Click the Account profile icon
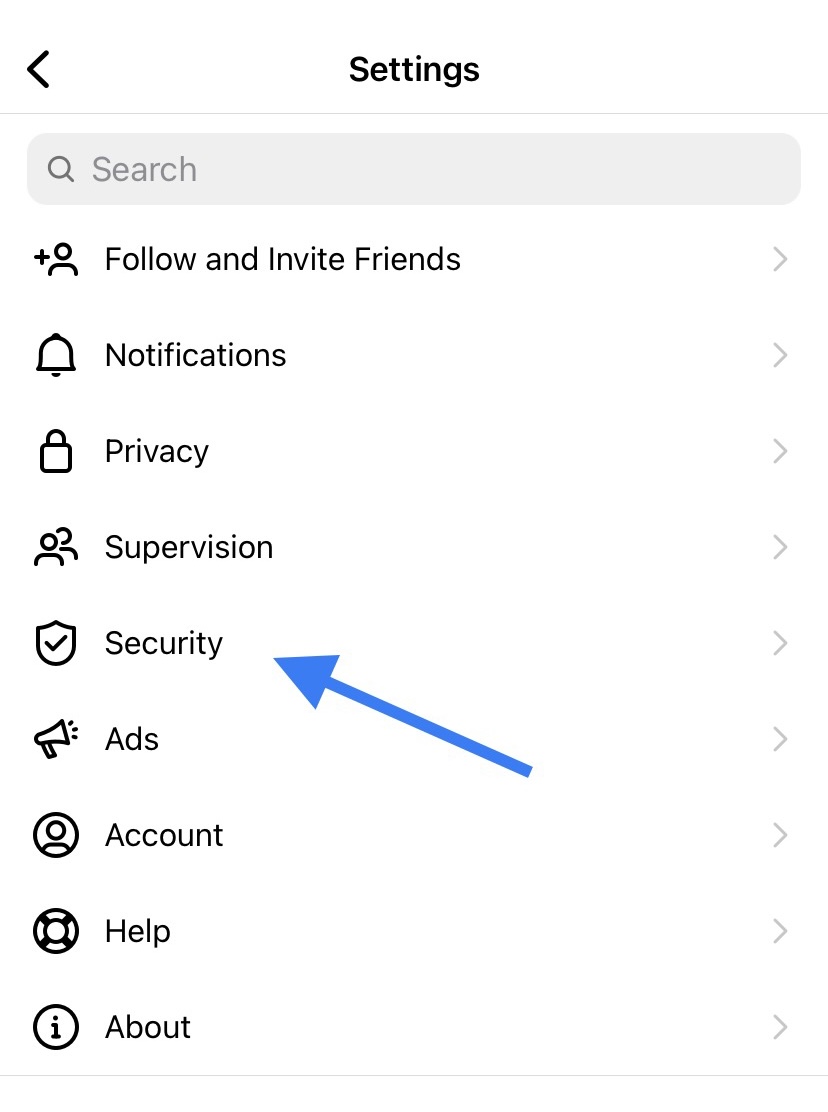The width and height of the screenshot is (828, 1112). click(56, 835)
